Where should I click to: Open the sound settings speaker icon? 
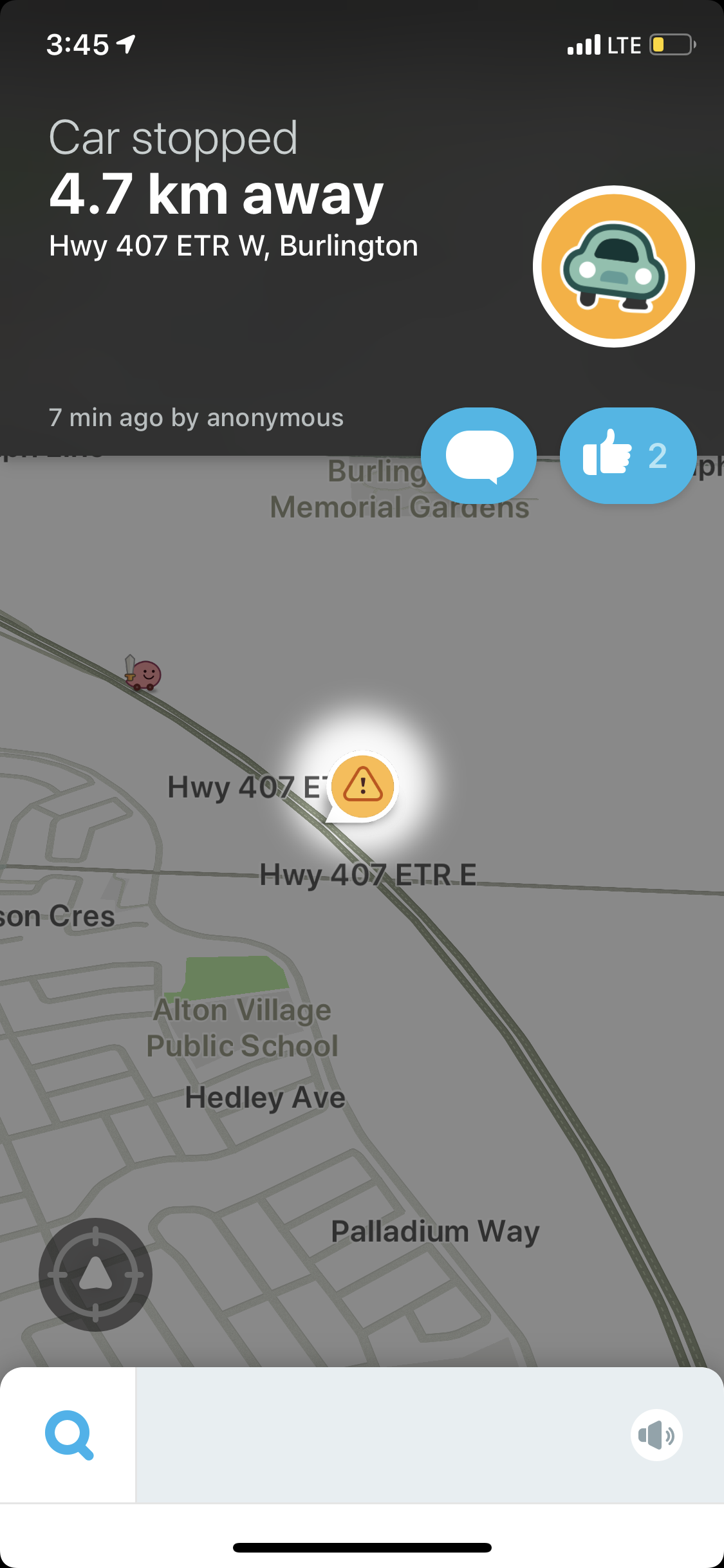point(656,1435)
